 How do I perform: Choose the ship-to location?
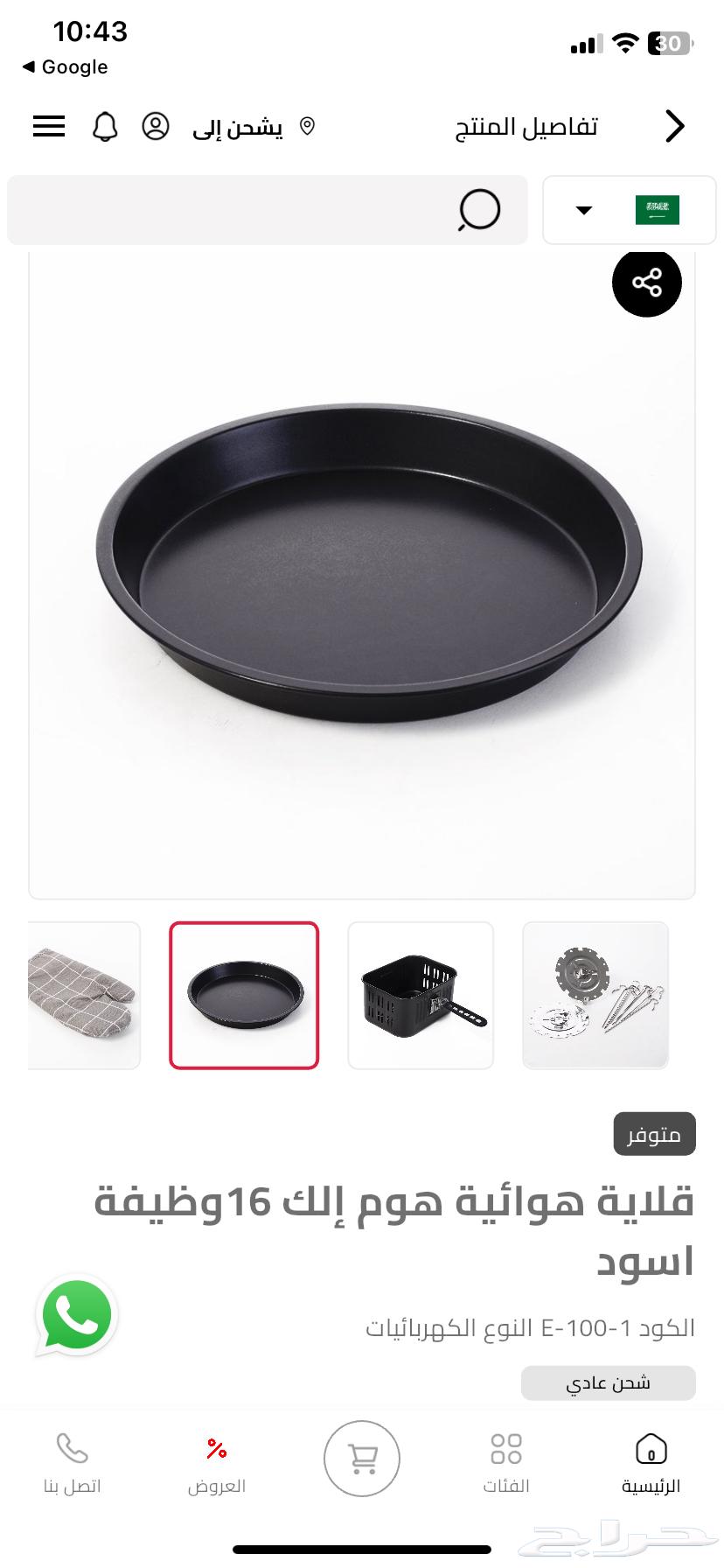click(254, 128)
